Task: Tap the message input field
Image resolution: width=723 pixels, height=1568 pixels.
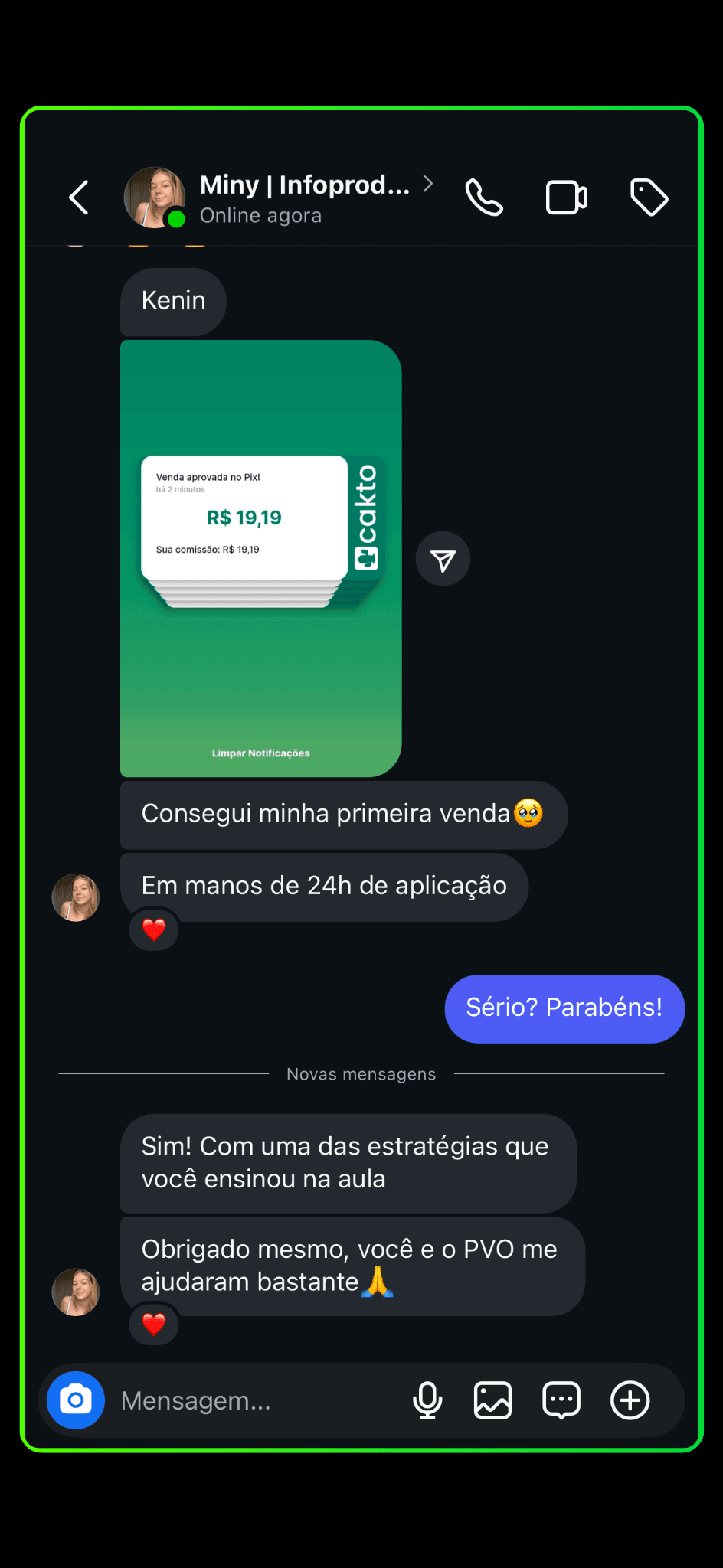Action: 230,1400
